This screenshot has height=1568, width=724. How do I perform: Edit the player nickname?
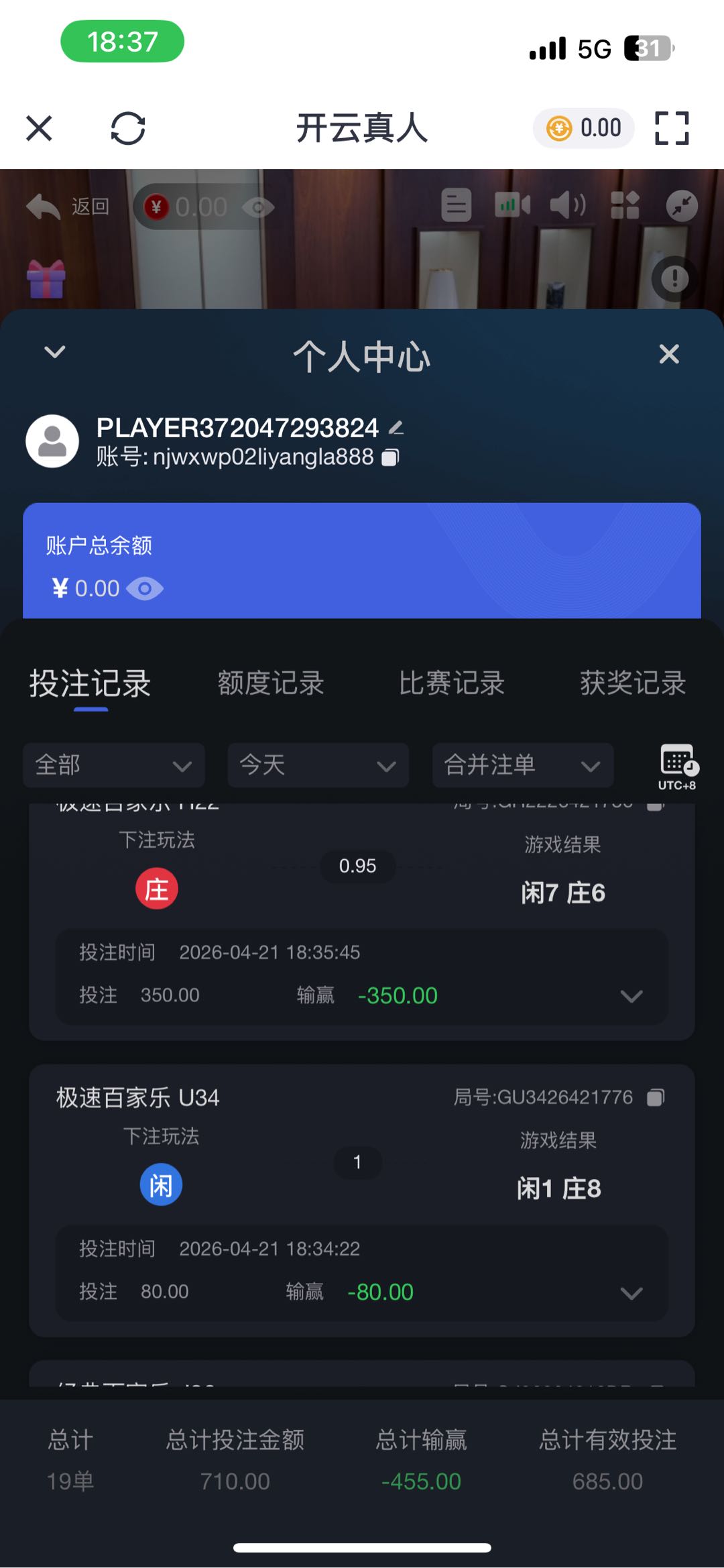[396, 427]
